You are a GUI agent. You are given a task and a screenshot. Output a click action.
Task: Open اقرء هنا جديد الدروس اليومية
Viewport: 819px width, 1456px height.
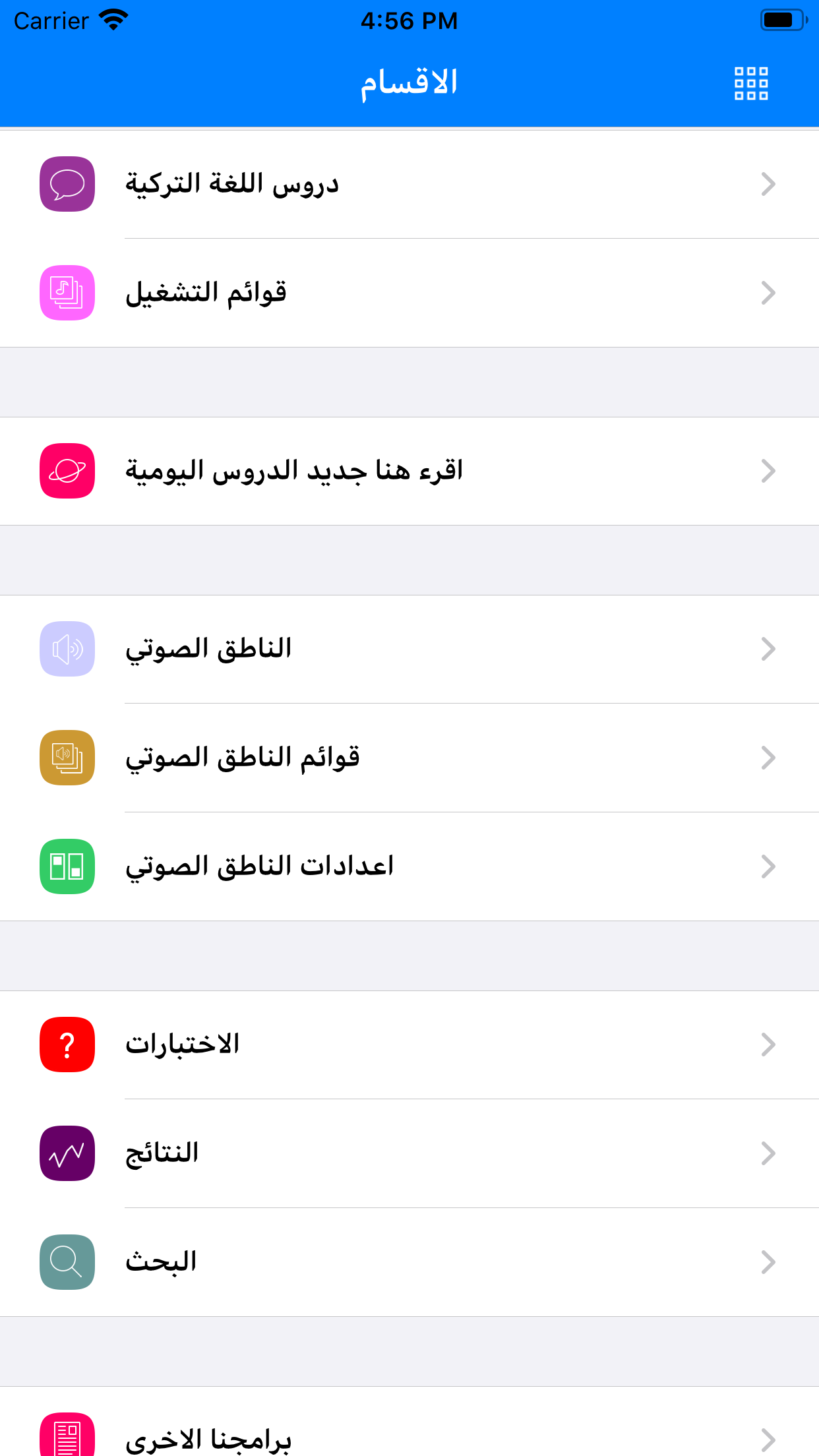click(409, 471)
